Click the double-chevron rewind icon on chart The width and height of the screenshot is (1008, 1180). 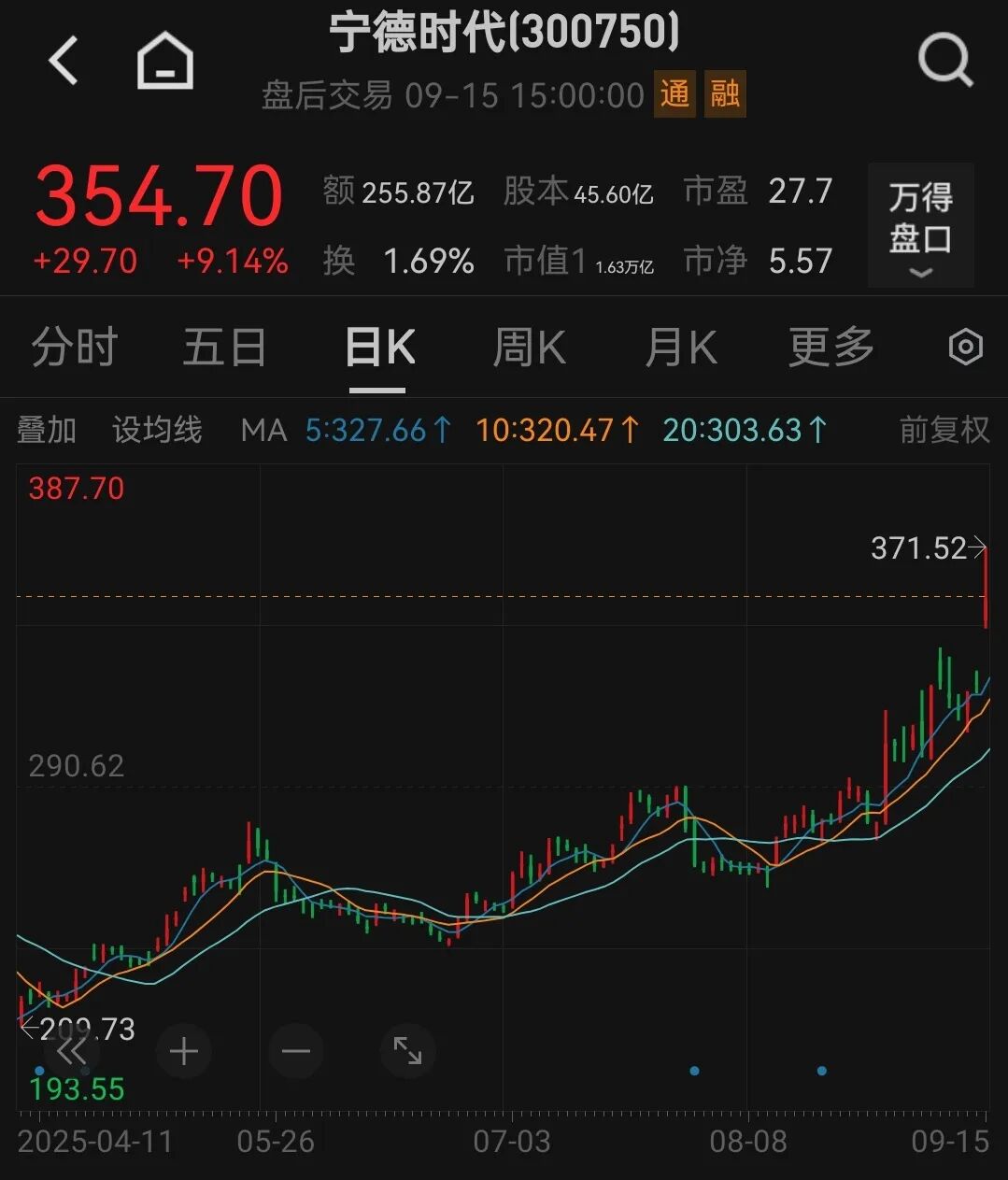pyautogui.click(x=71, y=1051)
